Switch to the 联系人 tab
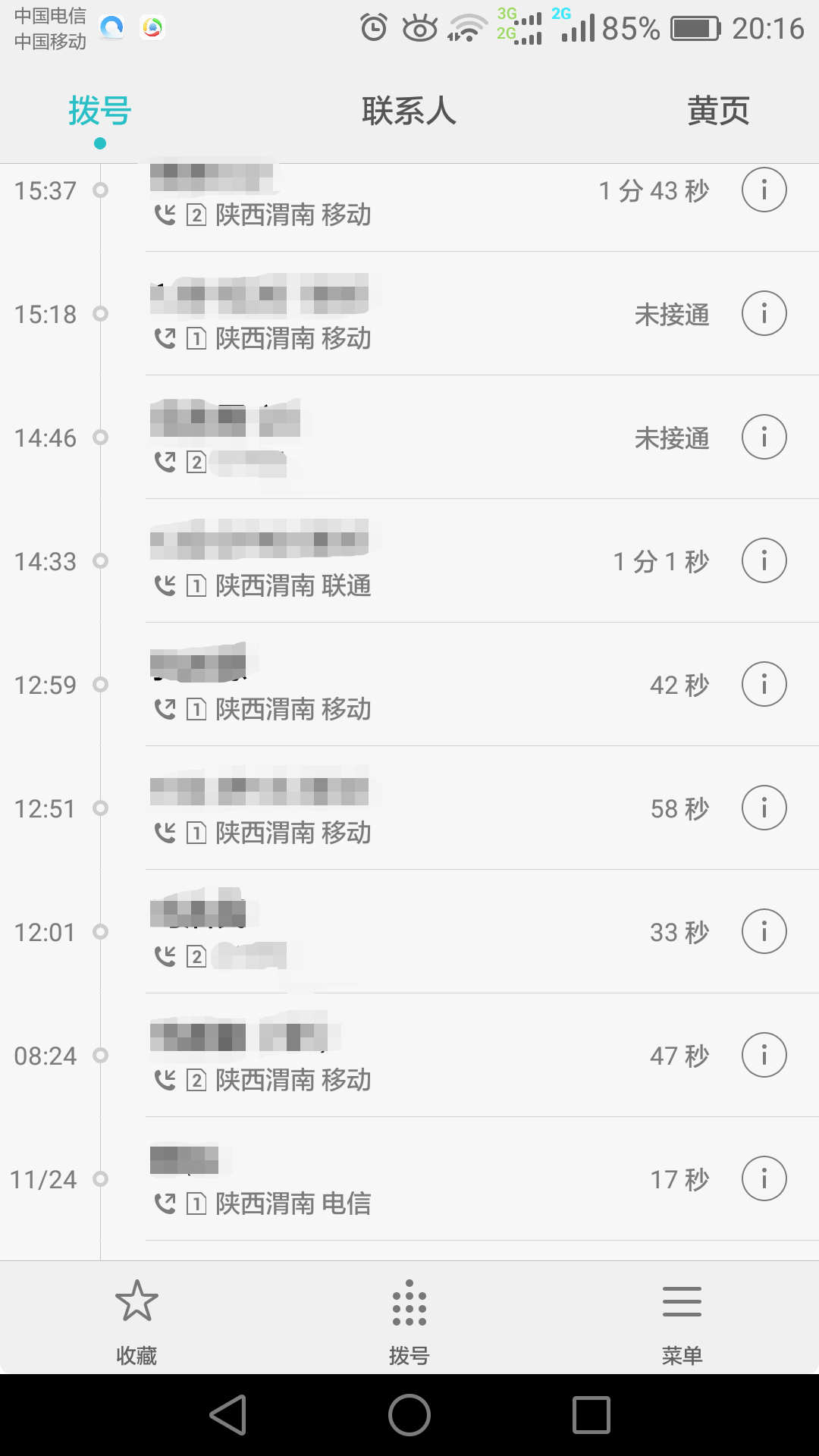The height and width of the screenshot is (1456, 819). click(409, 111)
